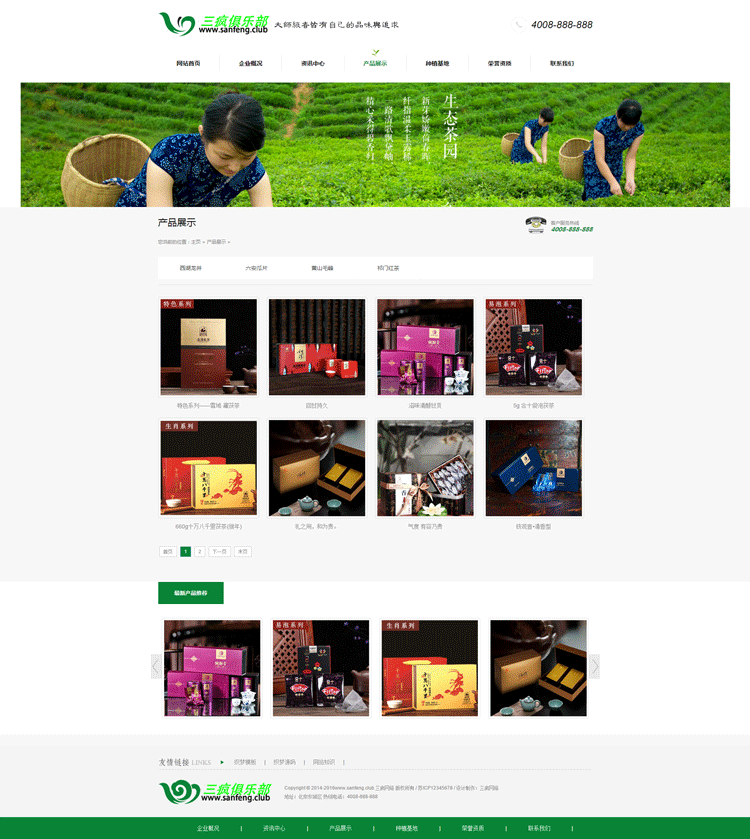The height and width of the screenshot is (839, 750).
Task: Jump to the 末页 last page
Action: (x=243, y=551)
